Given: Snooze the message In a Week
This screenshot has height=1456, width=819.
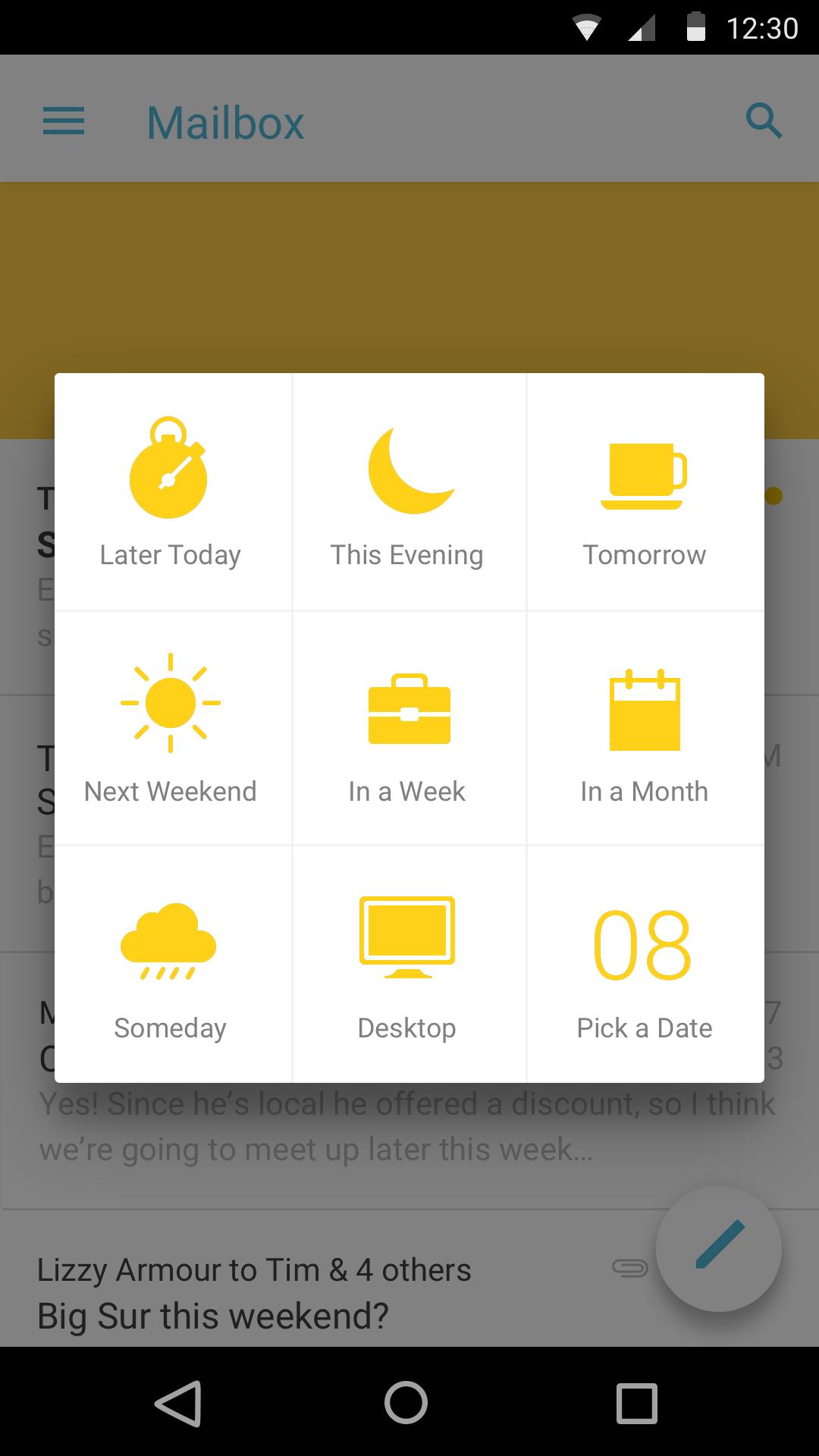Looking at the screenshot, I should pos(408,729).
